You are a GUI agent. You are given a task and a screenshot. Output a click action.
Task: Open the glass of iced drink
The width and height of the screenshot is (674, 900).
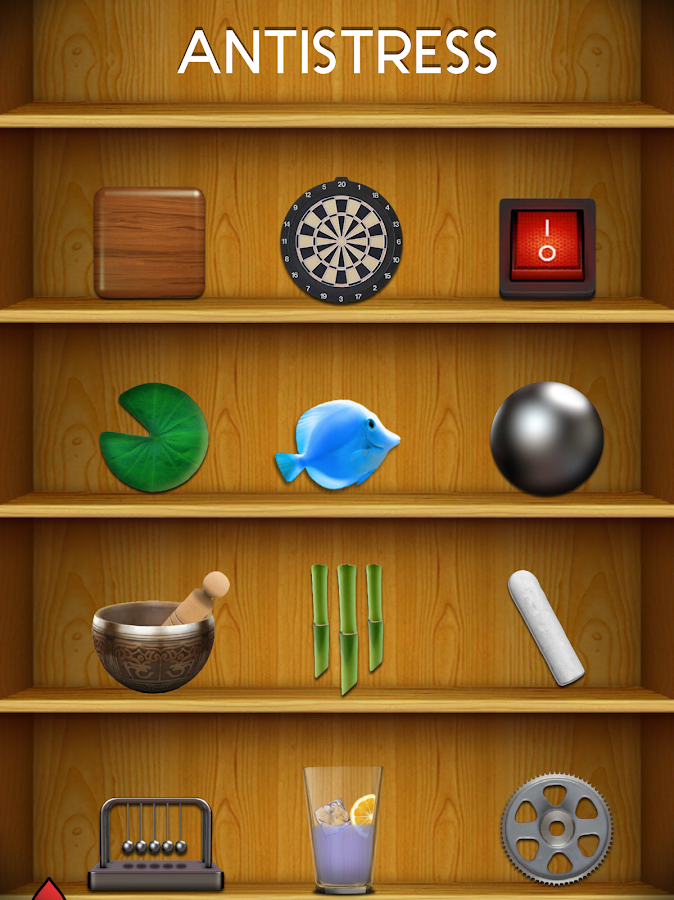tap(342, 830)
